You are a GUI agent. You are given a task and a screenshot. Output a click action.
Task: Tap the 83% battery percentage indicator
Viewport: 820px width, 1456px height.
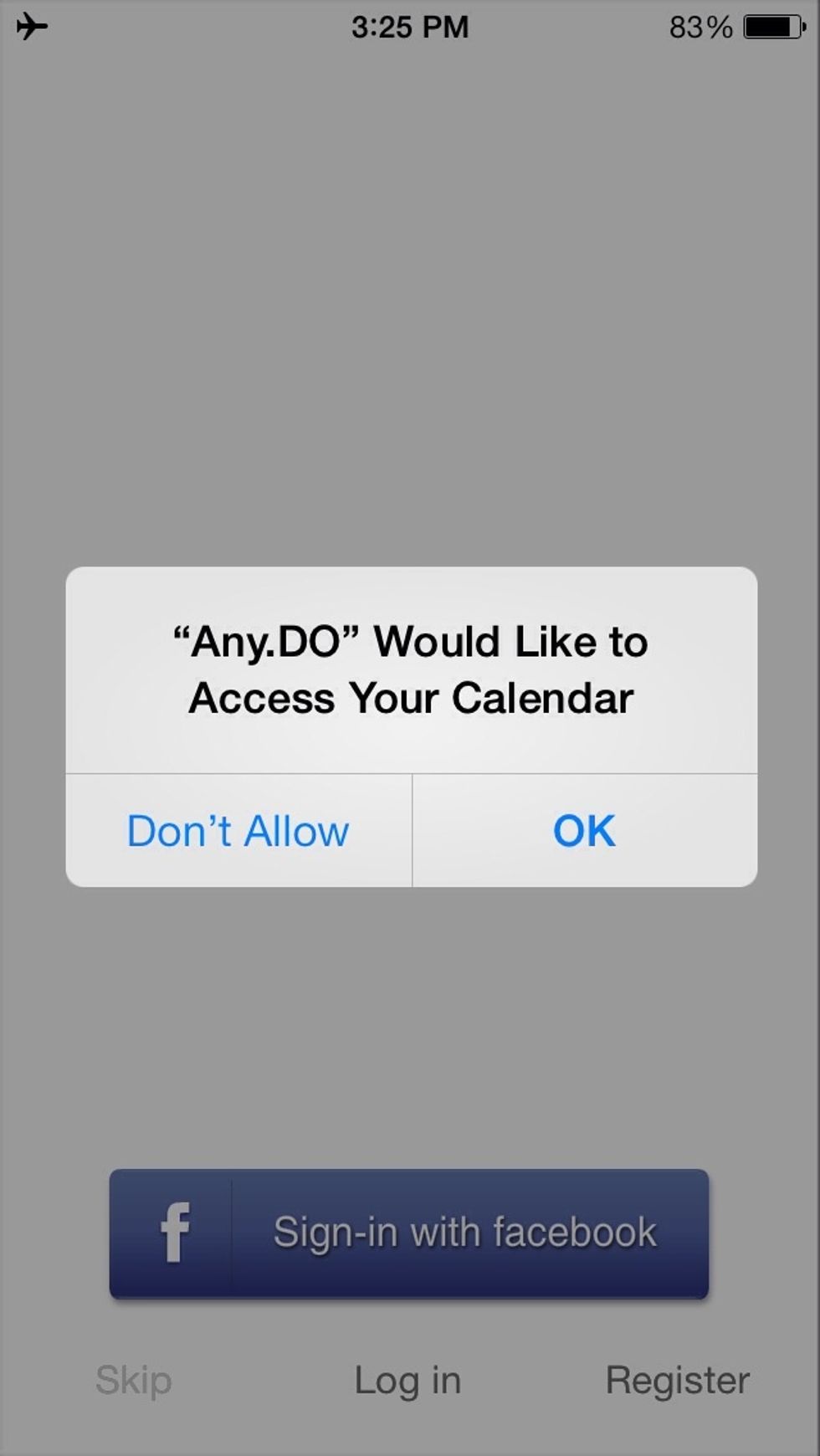697,26
